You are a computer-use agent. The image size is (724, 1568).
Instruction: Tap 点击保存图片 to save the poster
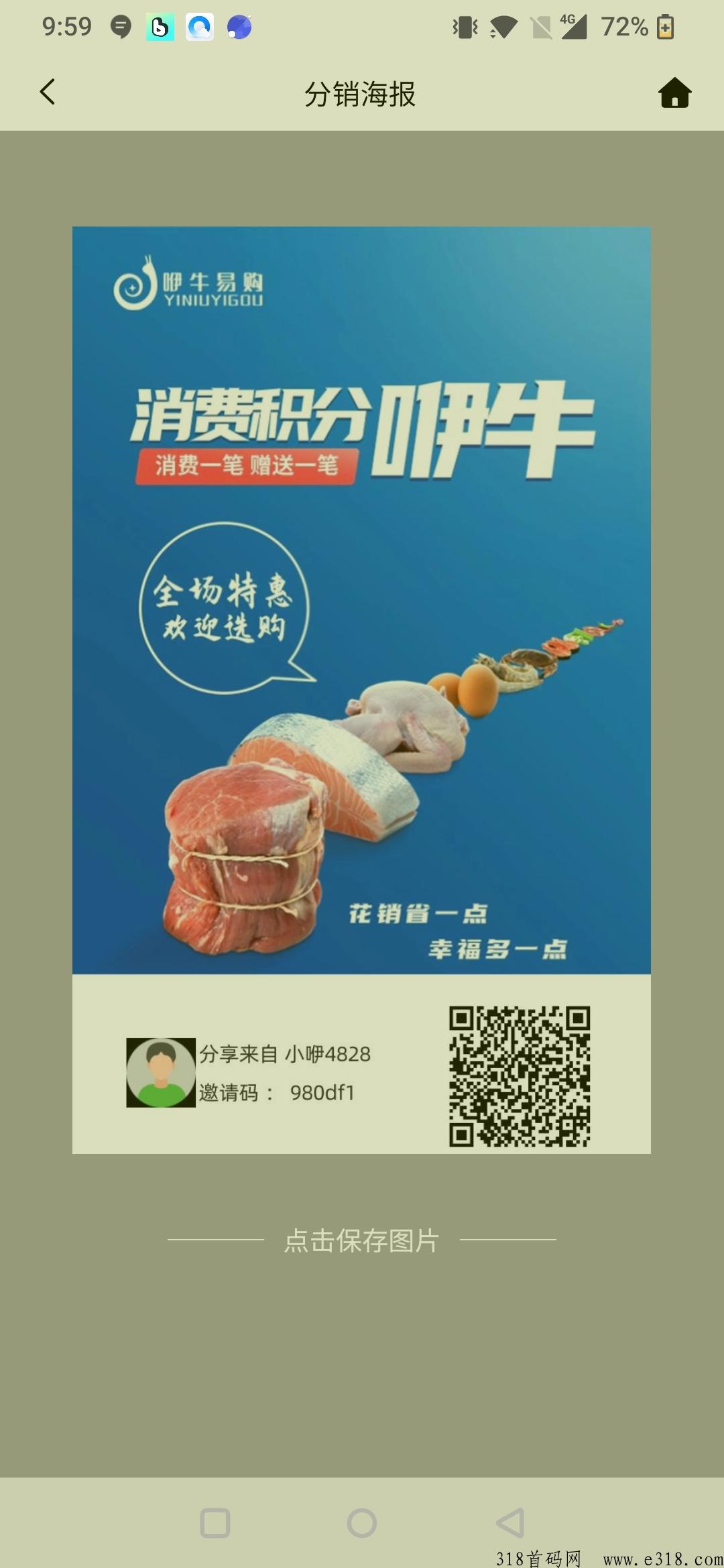(x=361, y=1240)
